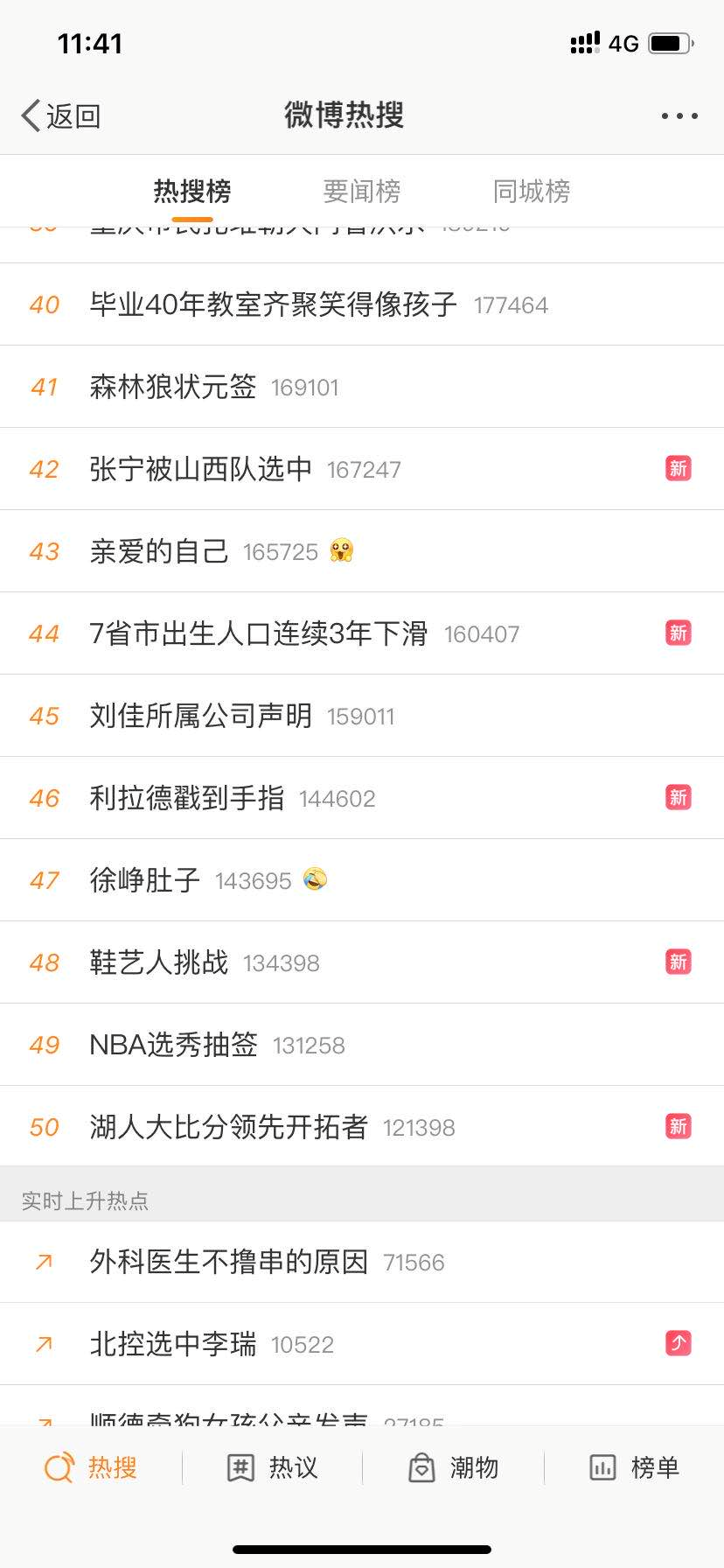
Task: Open rising topic 外科医生不撸串的原因
Action: [229, 1262]
